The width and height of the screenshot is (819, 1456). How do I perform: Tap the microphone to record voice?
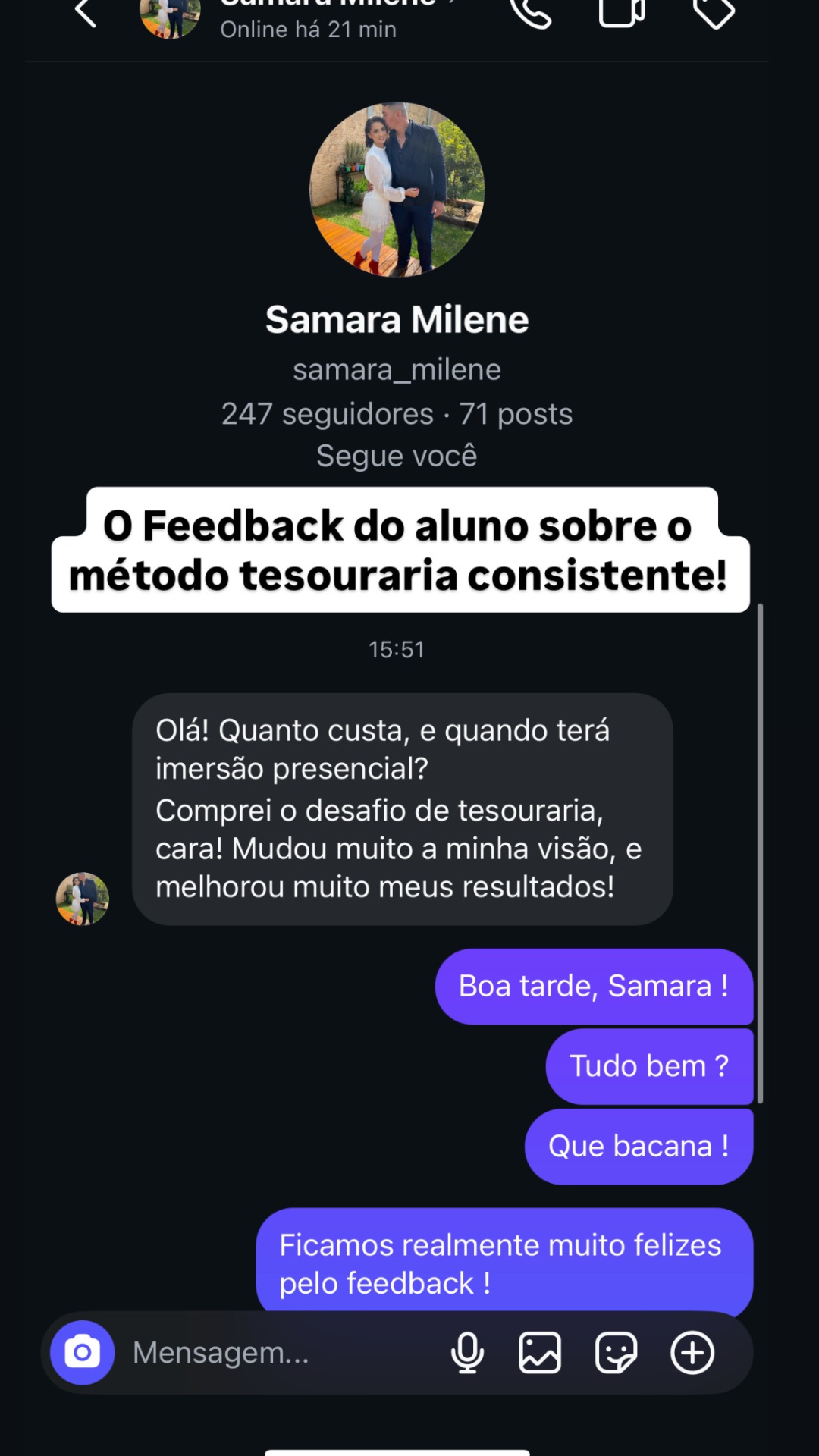467,1352
